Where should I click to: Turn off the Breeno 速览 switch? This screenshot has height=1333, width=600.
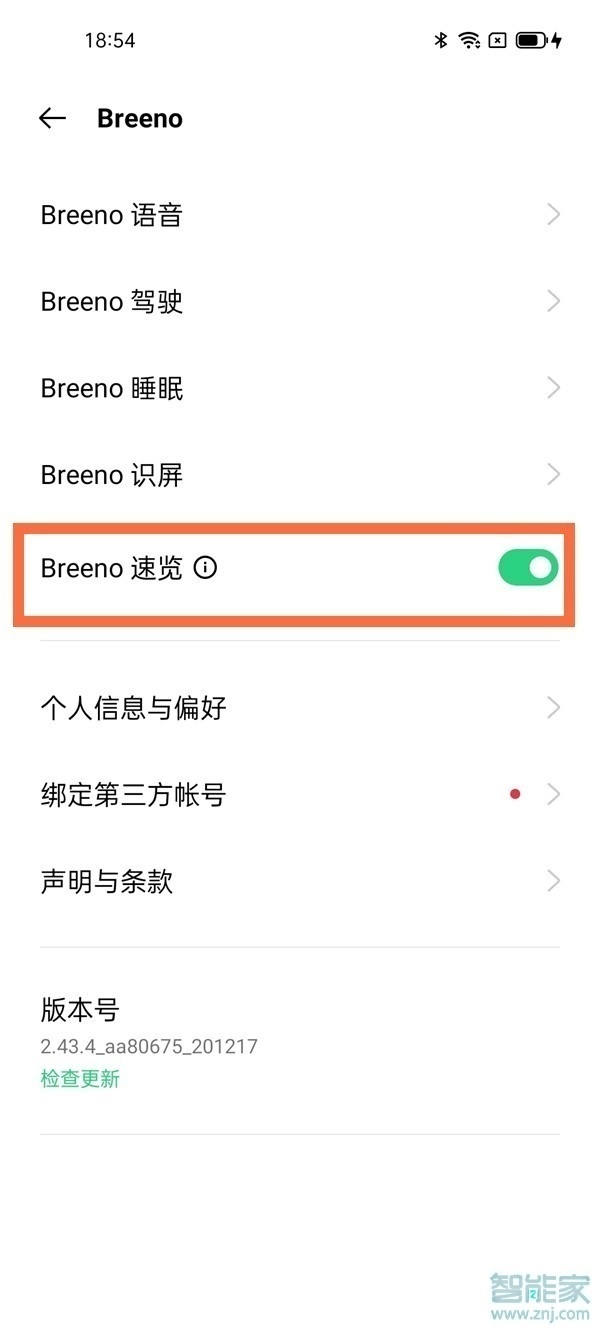coord(528,568)
